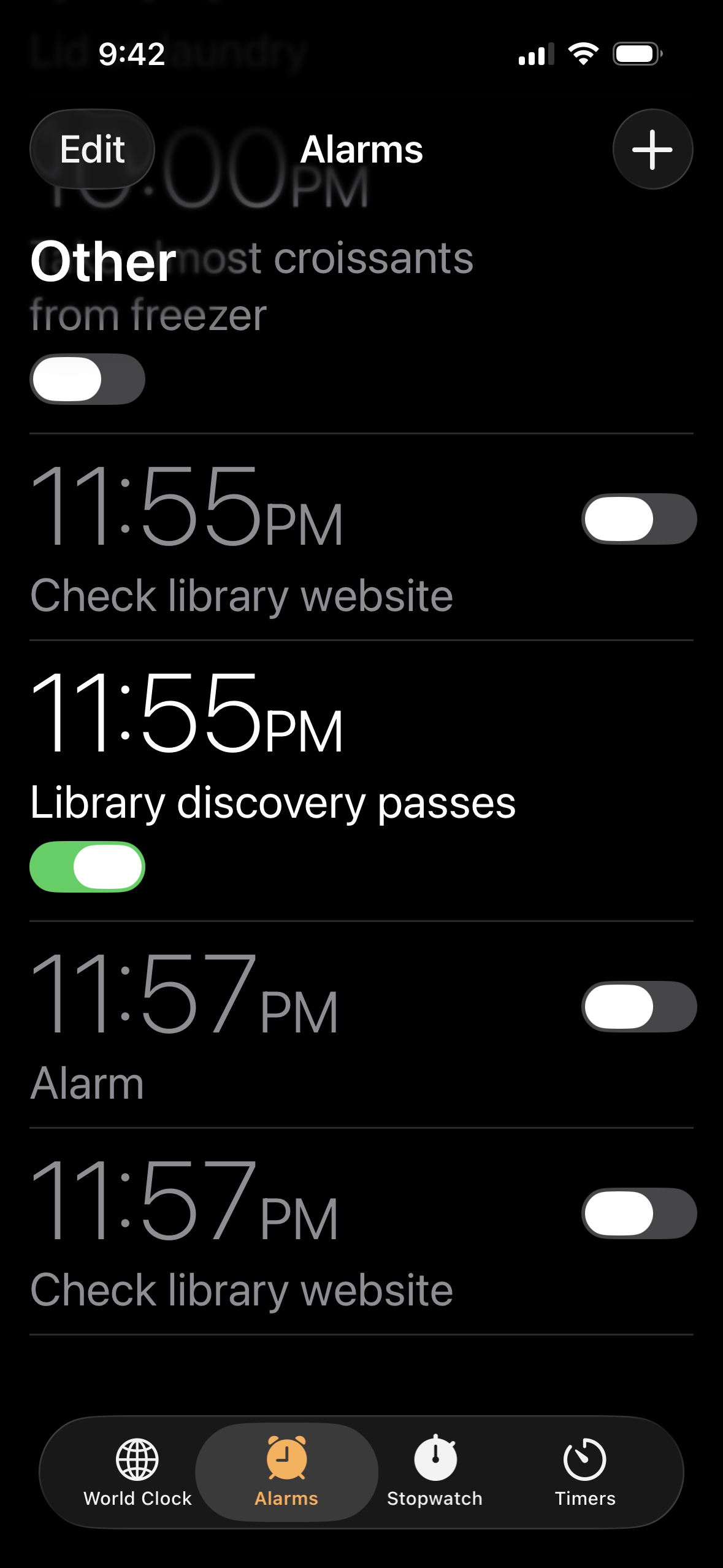Go to the Stopwatch tab

click(435, 1472)
